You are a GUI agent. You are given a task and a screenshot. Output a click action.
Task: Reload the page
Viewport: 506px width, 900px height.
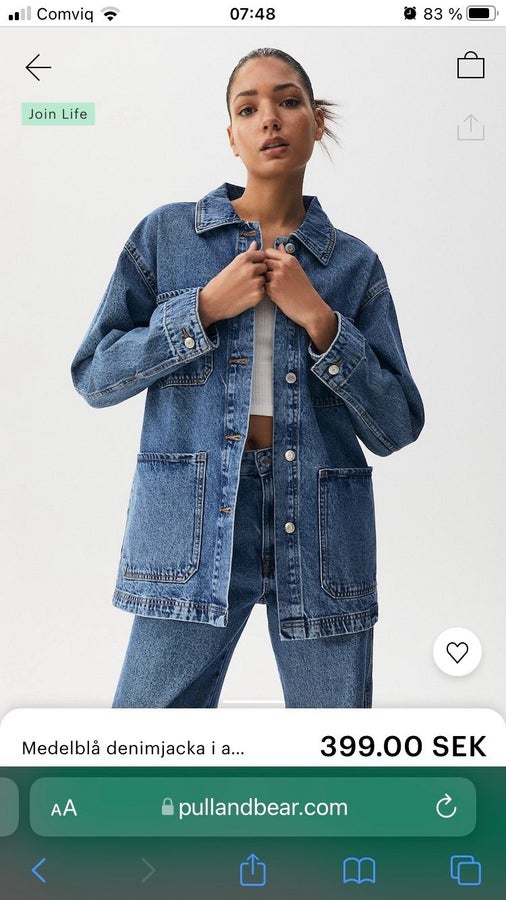click(446, 808)
